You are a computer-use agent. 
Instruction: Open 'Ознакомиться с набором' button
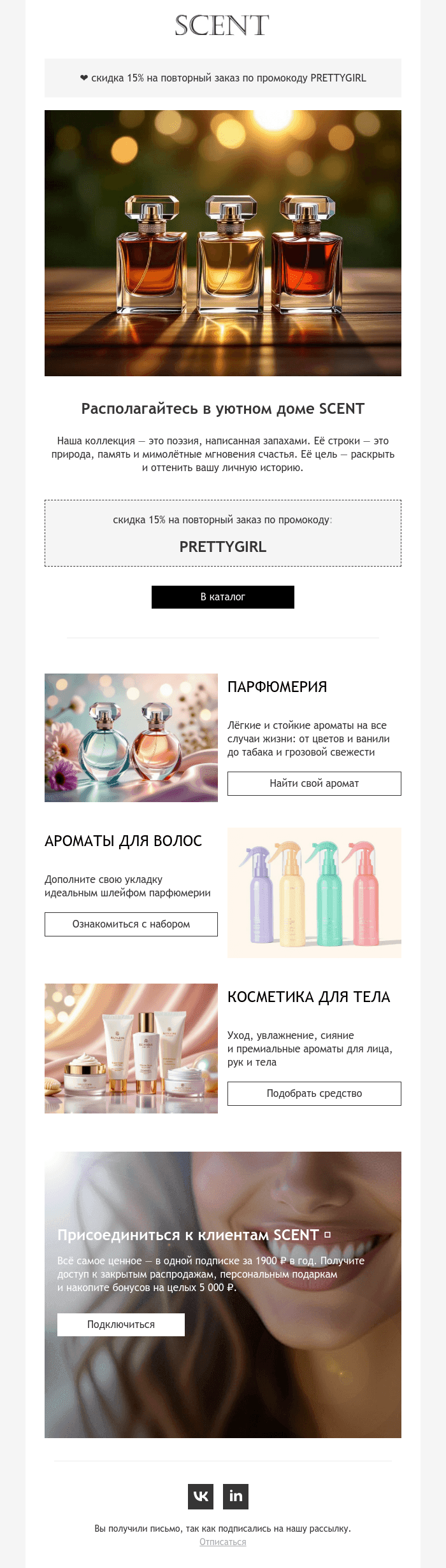[x=131, y=924]
